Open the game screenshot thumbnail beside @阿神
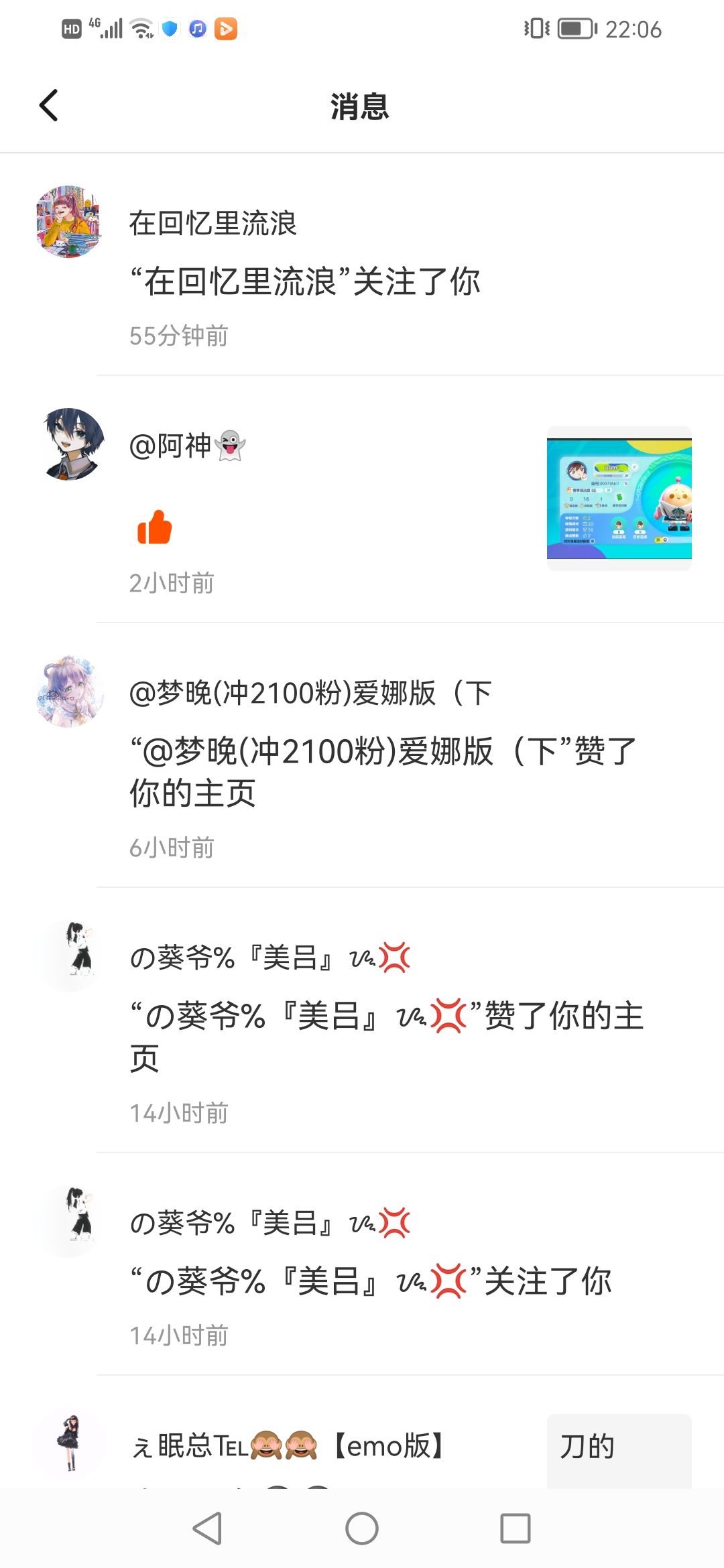 (x=619, y=499)
